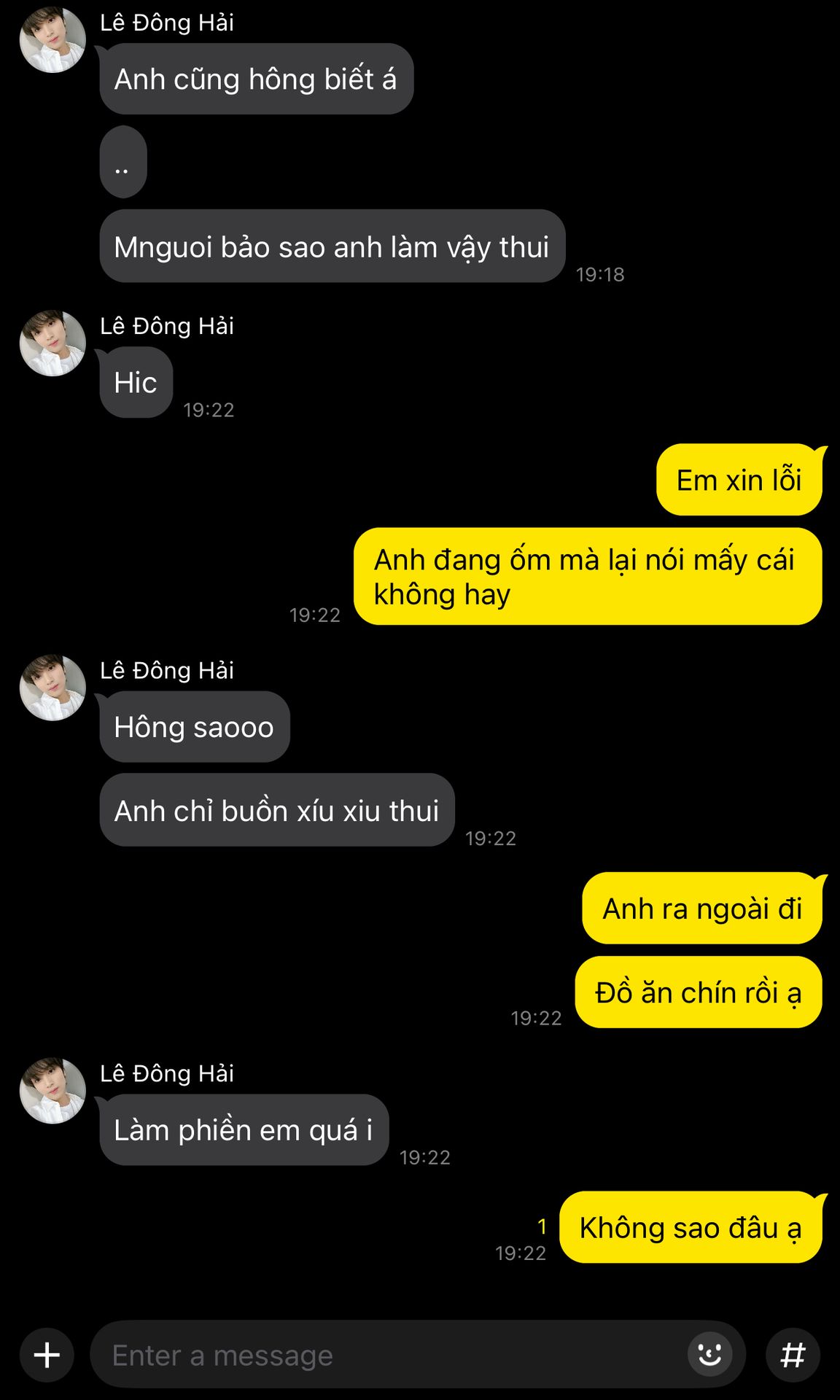Viewport: 840px width, 1400px height.
Task: Open Lê Đông Hải's avatar above "Hic"
Action: (52, 343)
